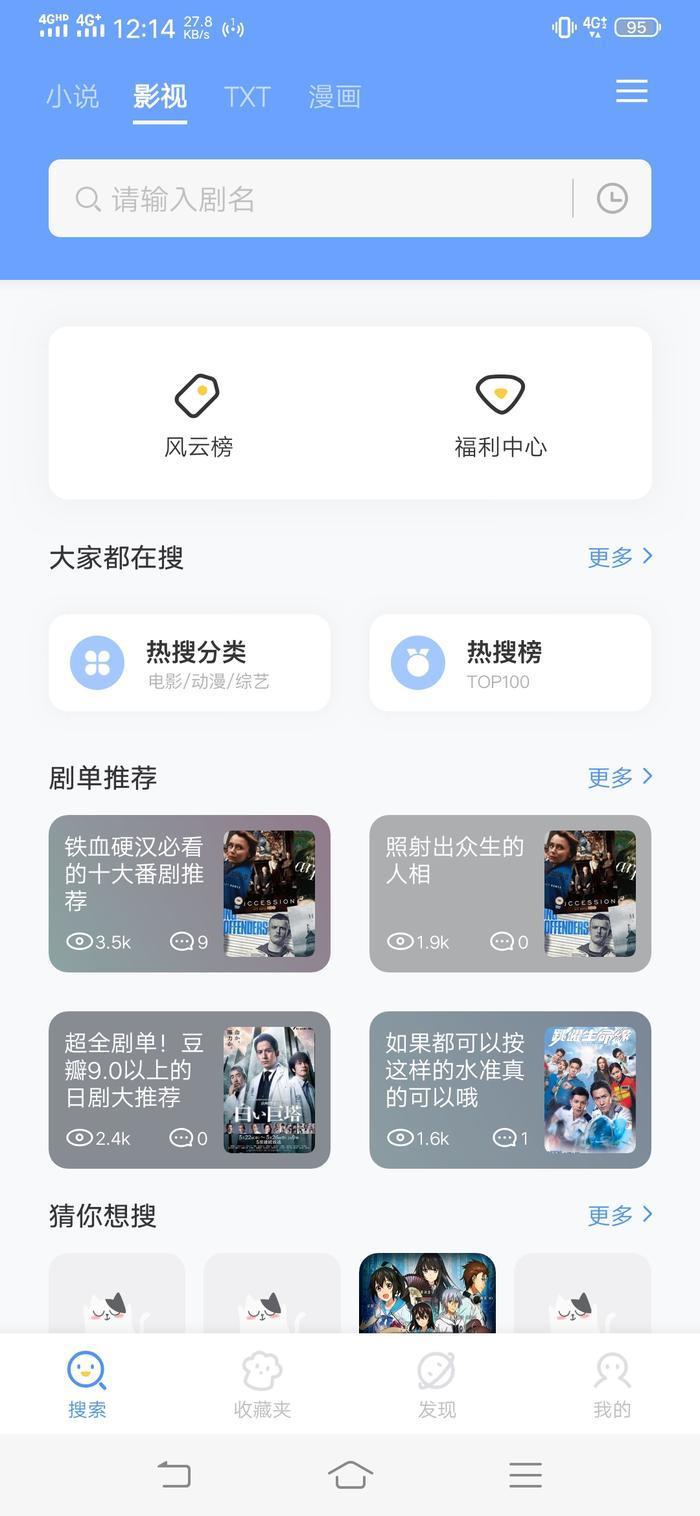Open the 照射出众生的人相 list
The image size is (700, 1516).
pos(510,893)
